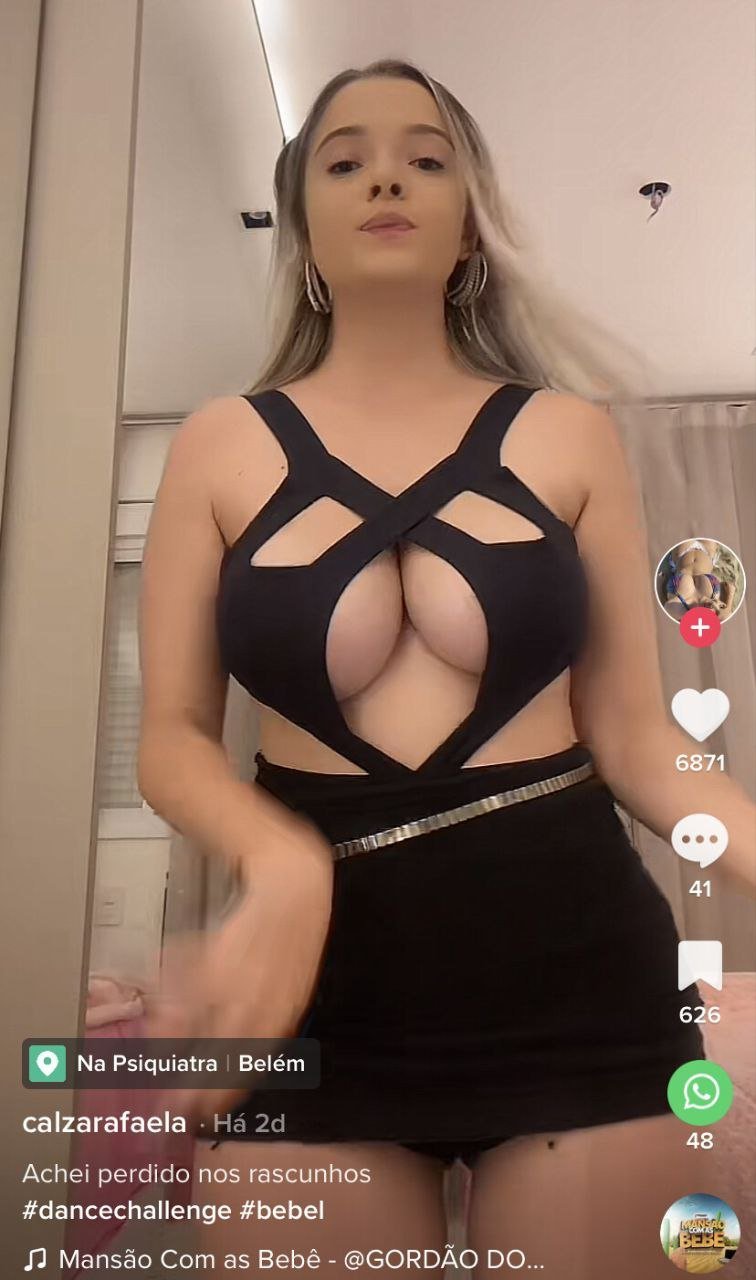The height and width of the screenshot is (1280, 756).
Task: Bookmark this video to favorites
Action: [699, 966]
